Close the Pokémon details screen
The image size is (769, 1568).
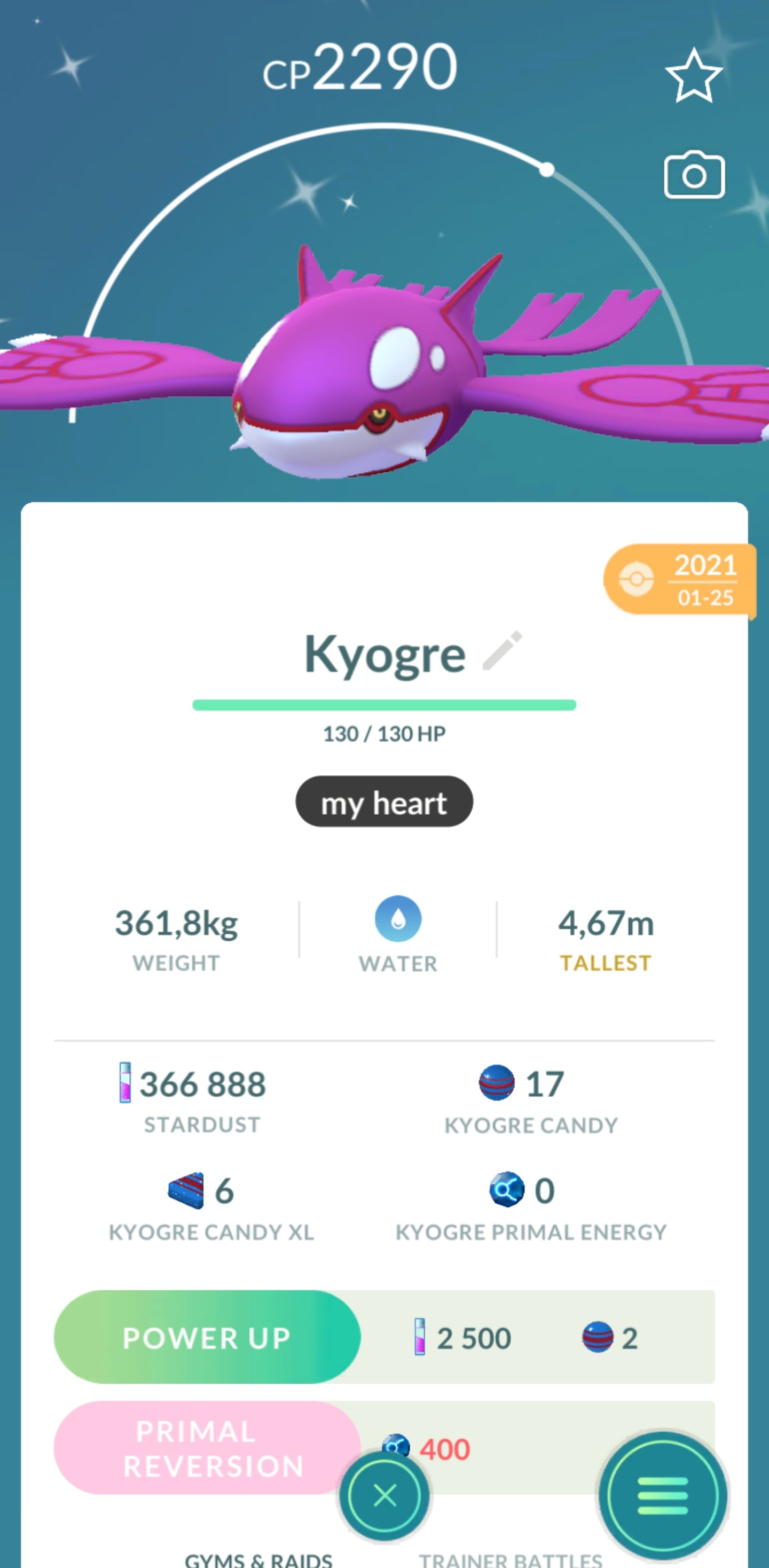pos(384,1495)
